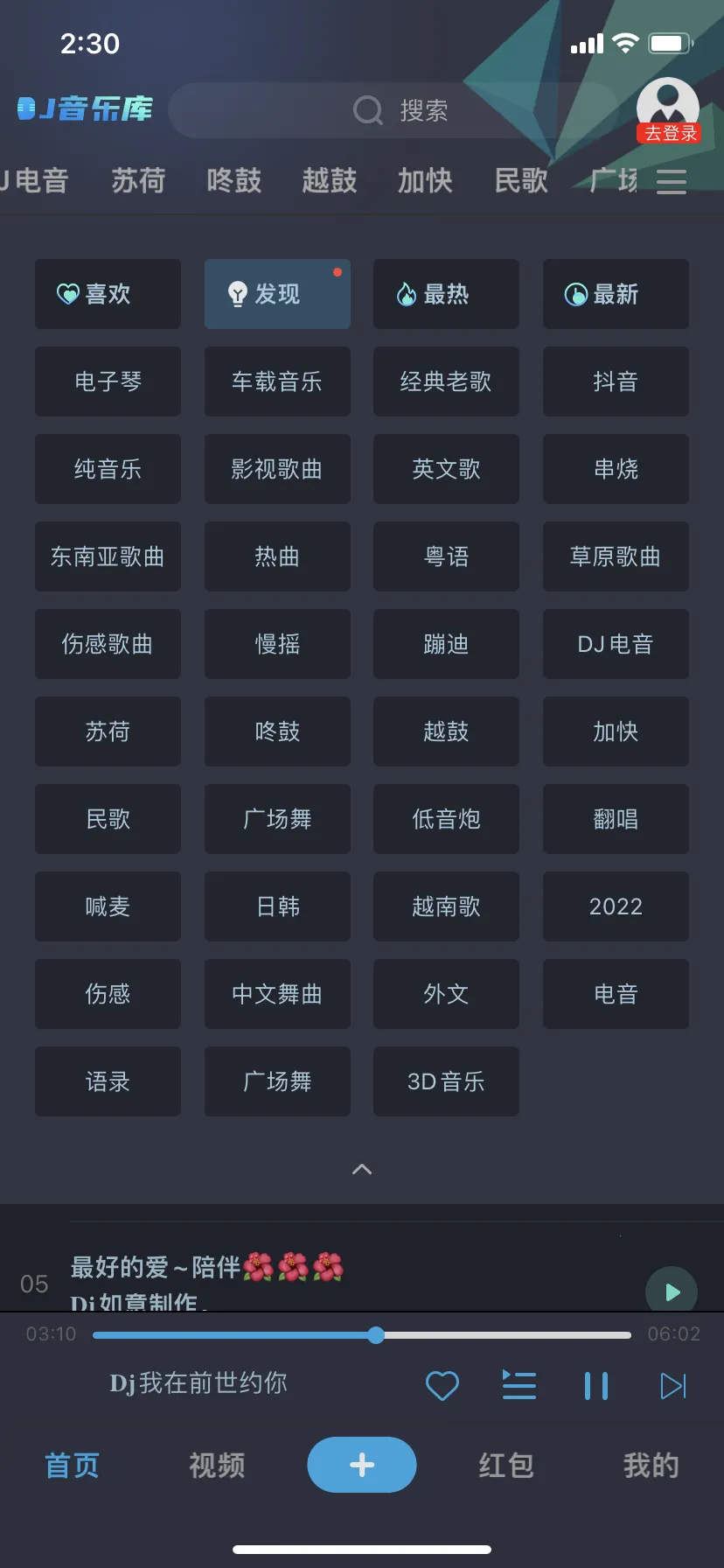Pause the current song

click(595, 1385)
